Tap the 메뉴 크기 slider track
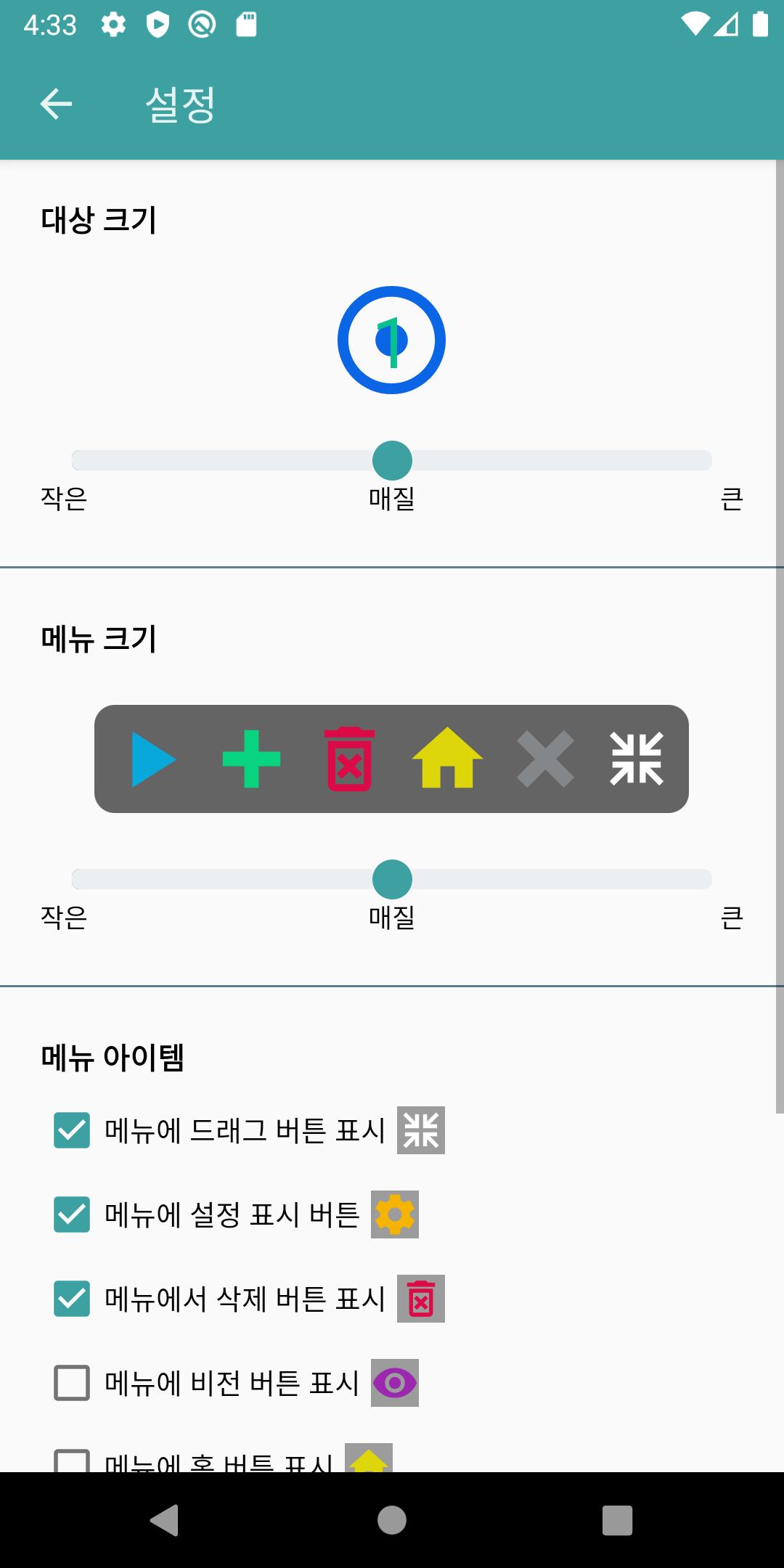This screenshot has width=784, height=1568. click(392, 879)
